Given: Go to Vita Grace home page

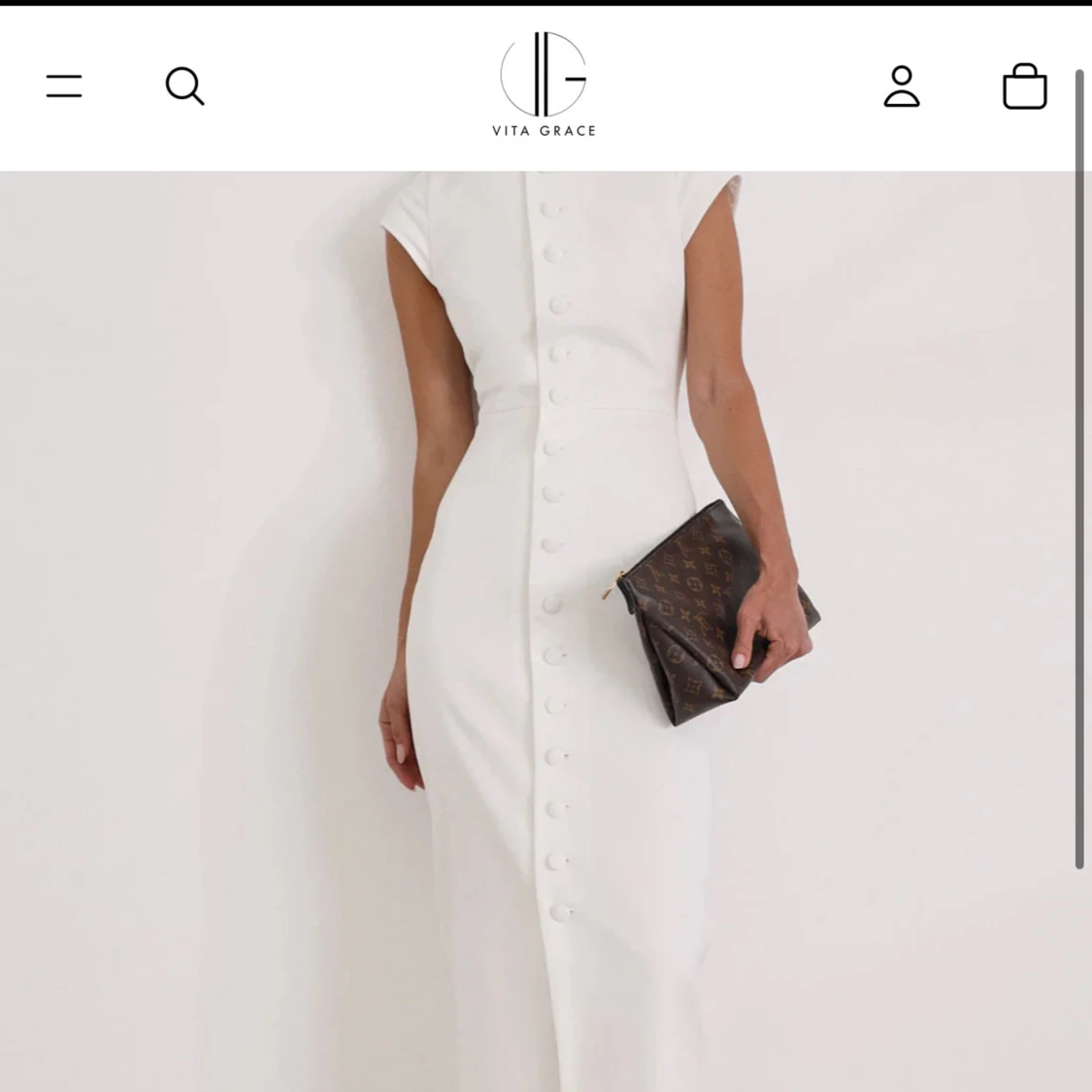Looking at the screenshot, I should click(x=544, y=85).
